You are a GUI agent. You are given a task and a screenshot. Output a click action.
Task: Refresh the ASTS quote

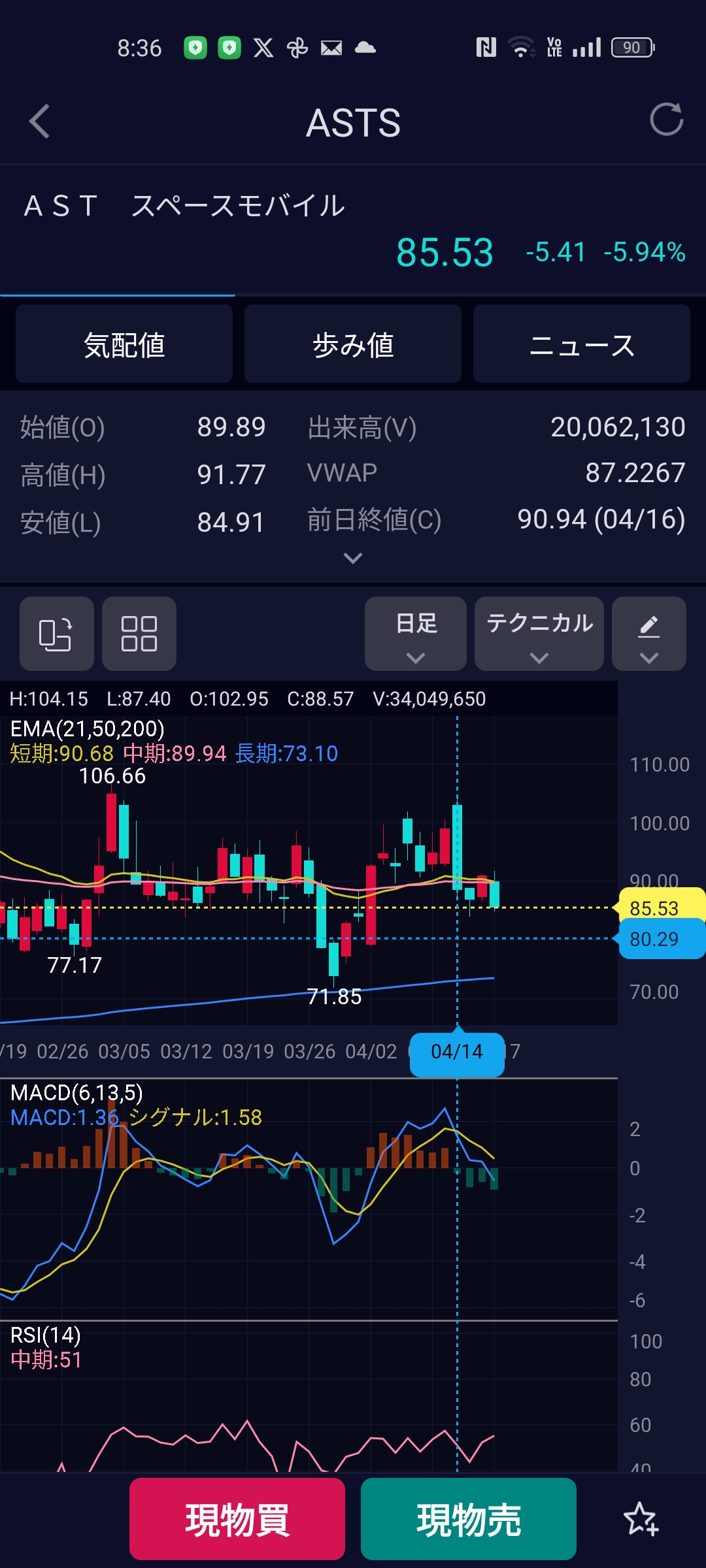click(666, 120)
